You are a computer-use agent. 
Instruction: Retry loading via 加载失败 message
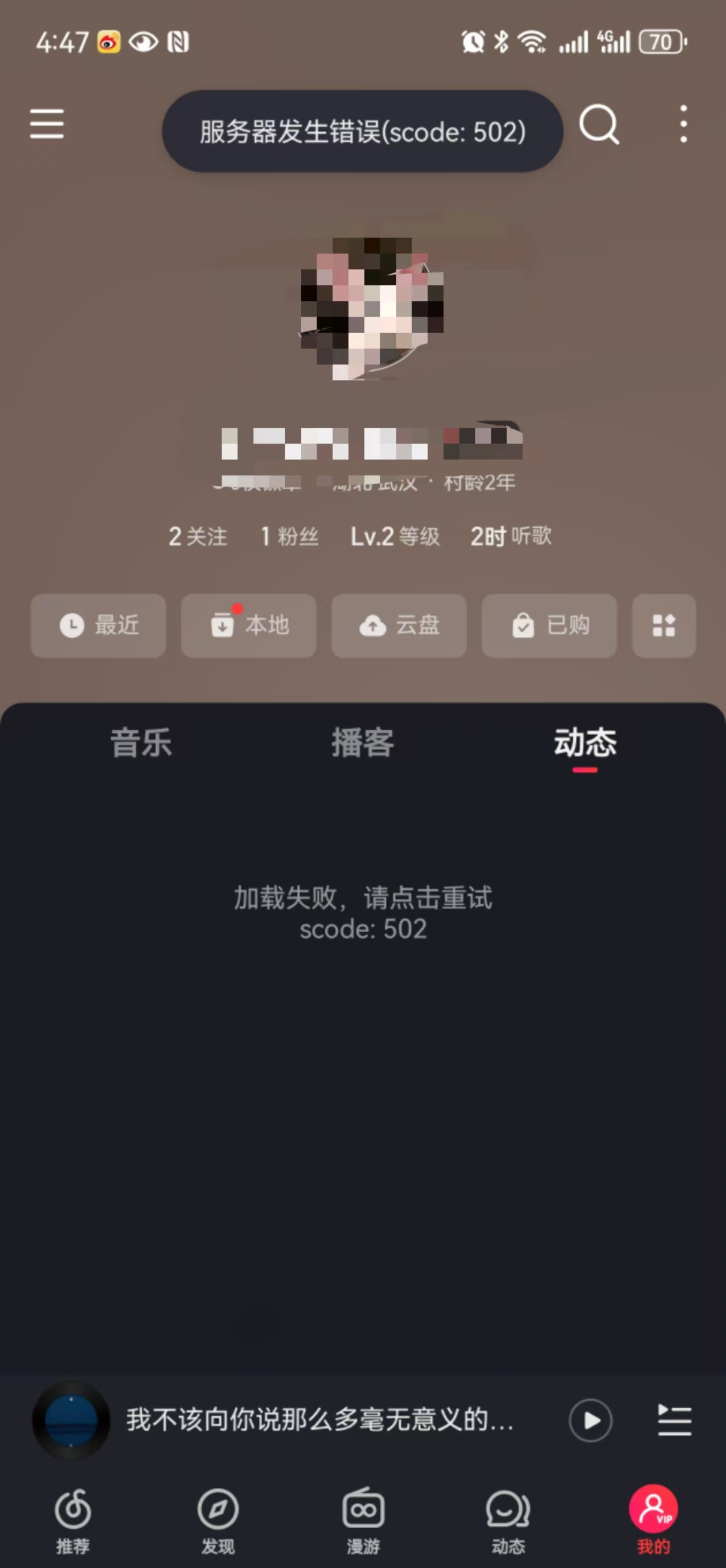[x=364, y=913]
